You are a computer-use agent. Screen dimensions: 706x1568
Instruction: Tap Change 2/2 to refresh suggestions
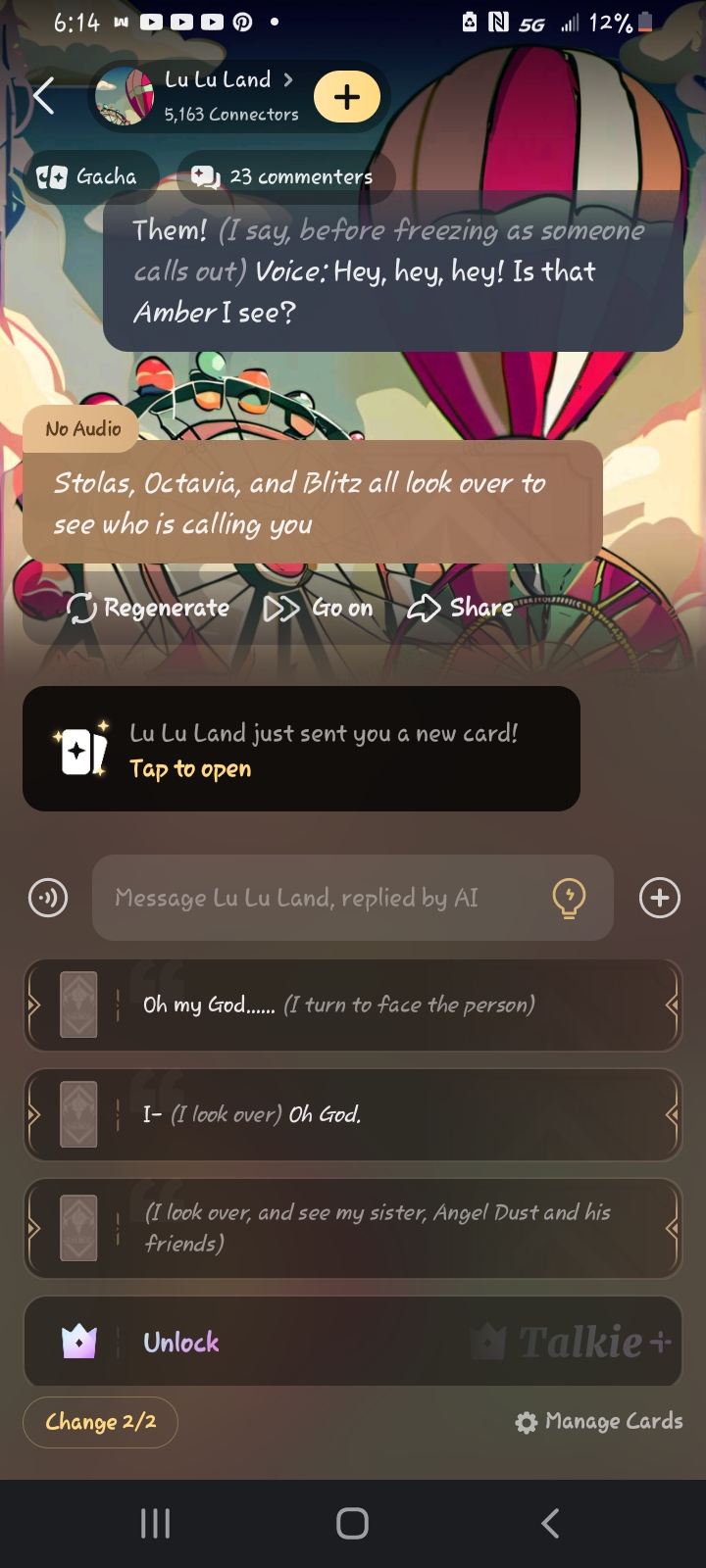point(100,1422)
